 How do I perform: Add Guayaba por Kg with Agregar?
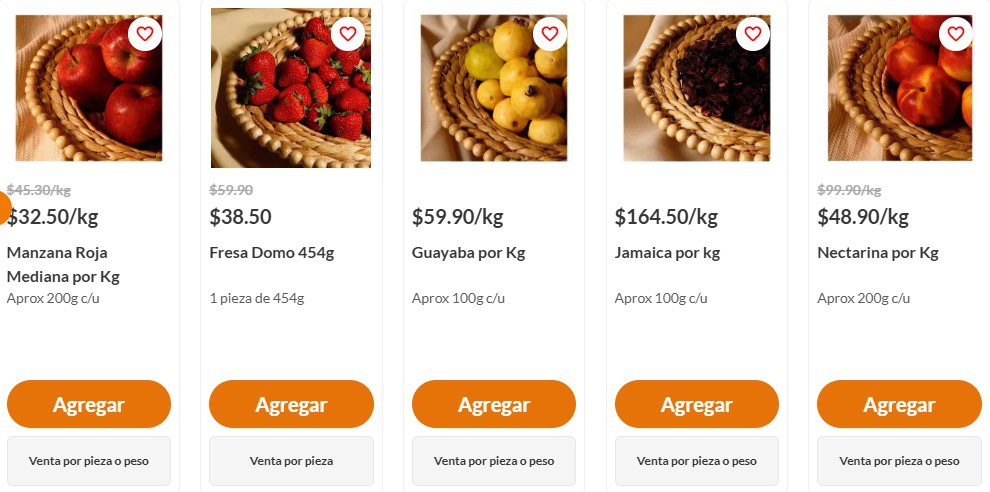click(x=494, y=404)
